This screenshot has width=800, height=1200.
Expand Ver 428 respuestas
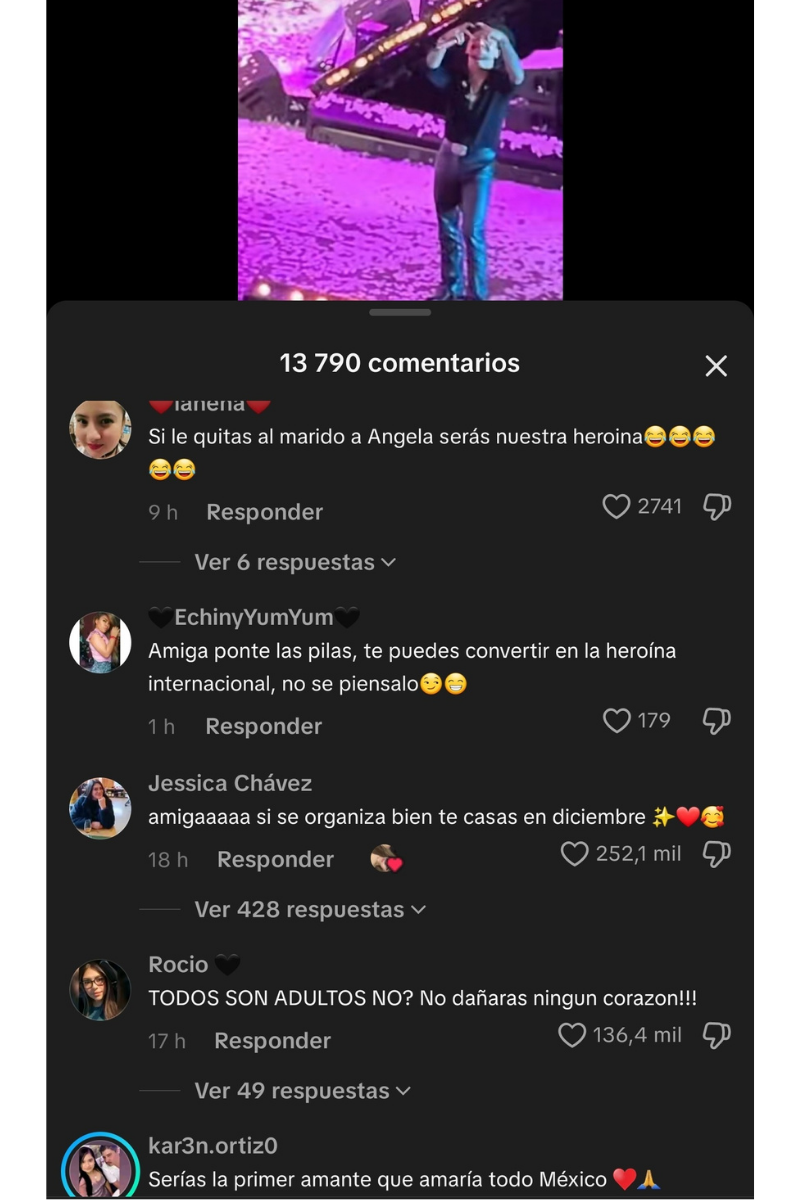point(310,909)
